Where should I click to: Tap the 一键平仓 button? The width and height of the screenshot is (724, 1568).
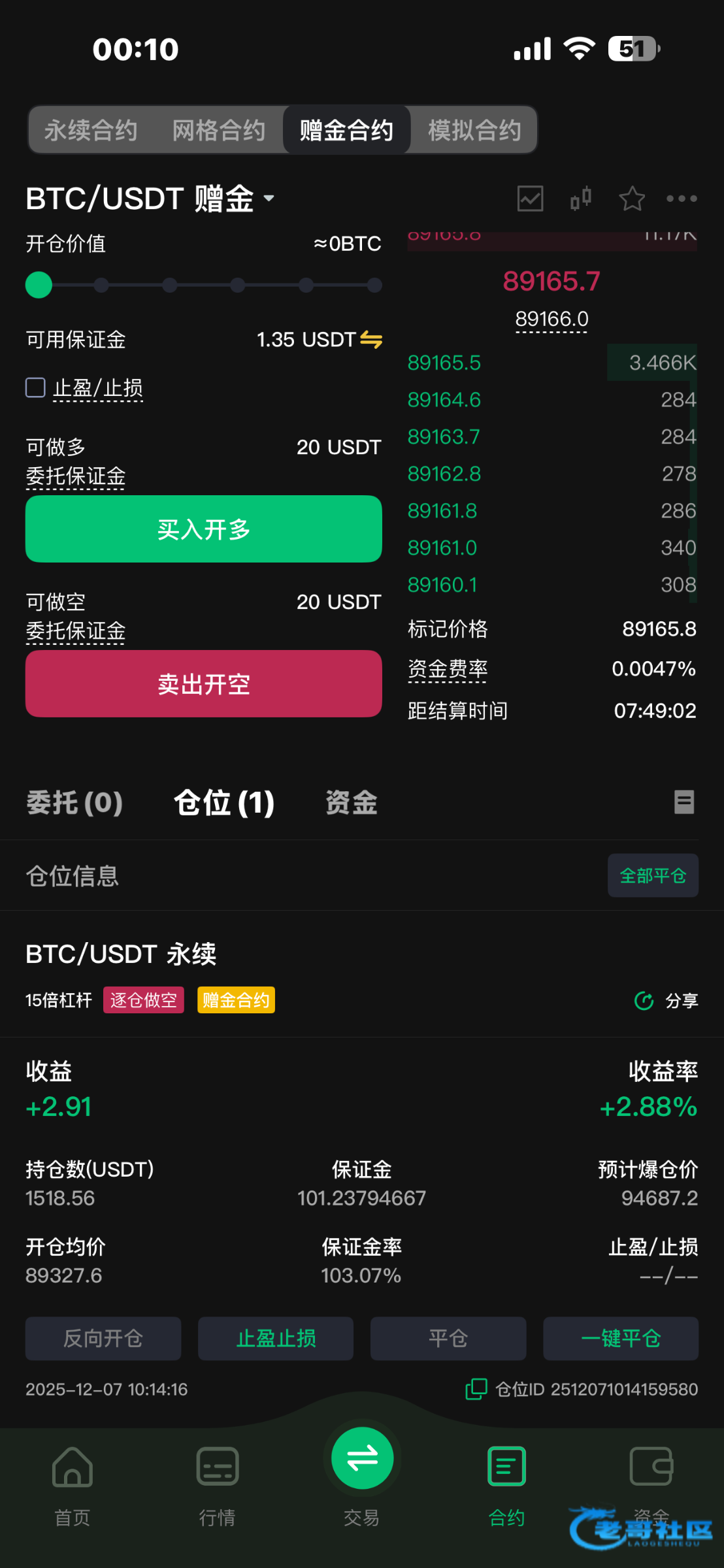pos(621,1339)
